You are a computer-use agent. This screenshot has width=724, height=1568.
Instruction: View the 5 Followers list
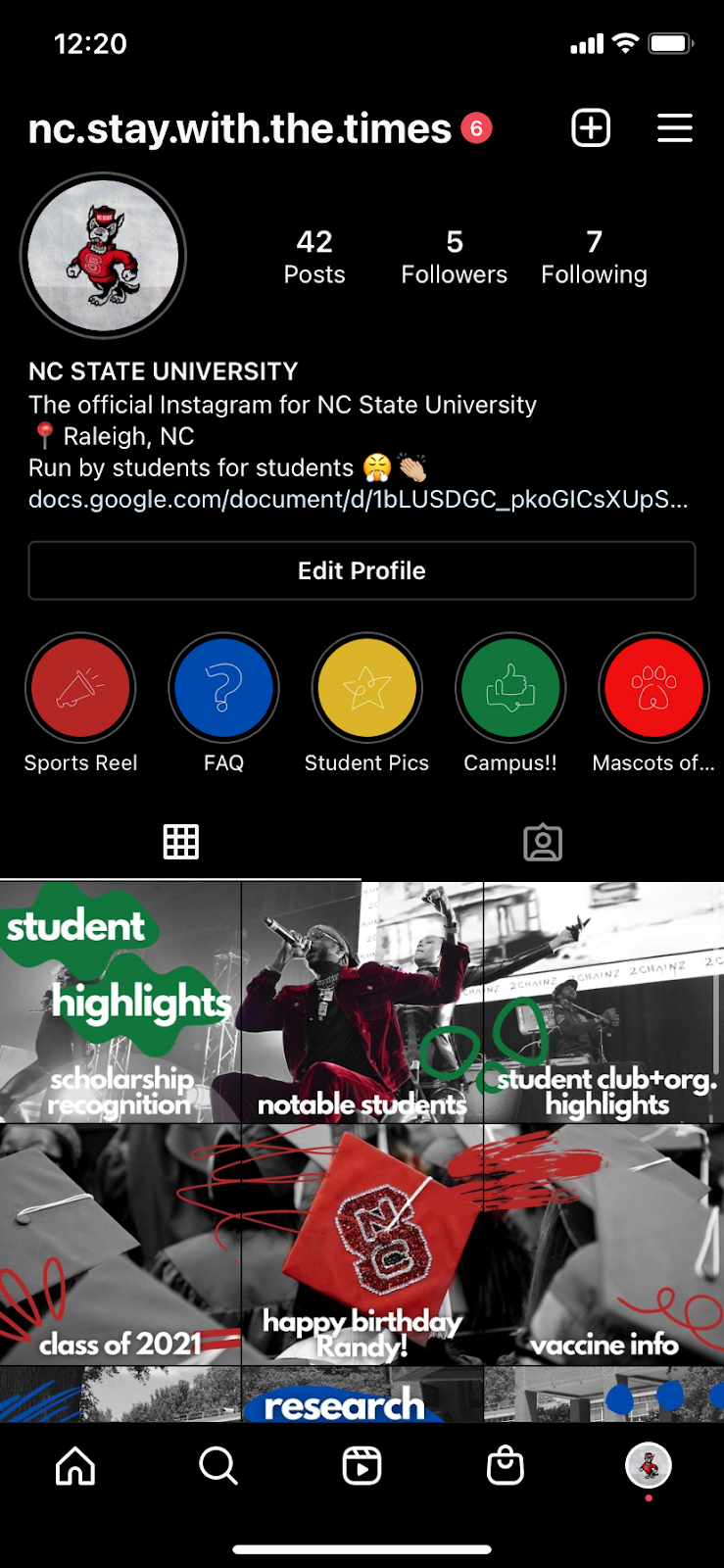454,256
